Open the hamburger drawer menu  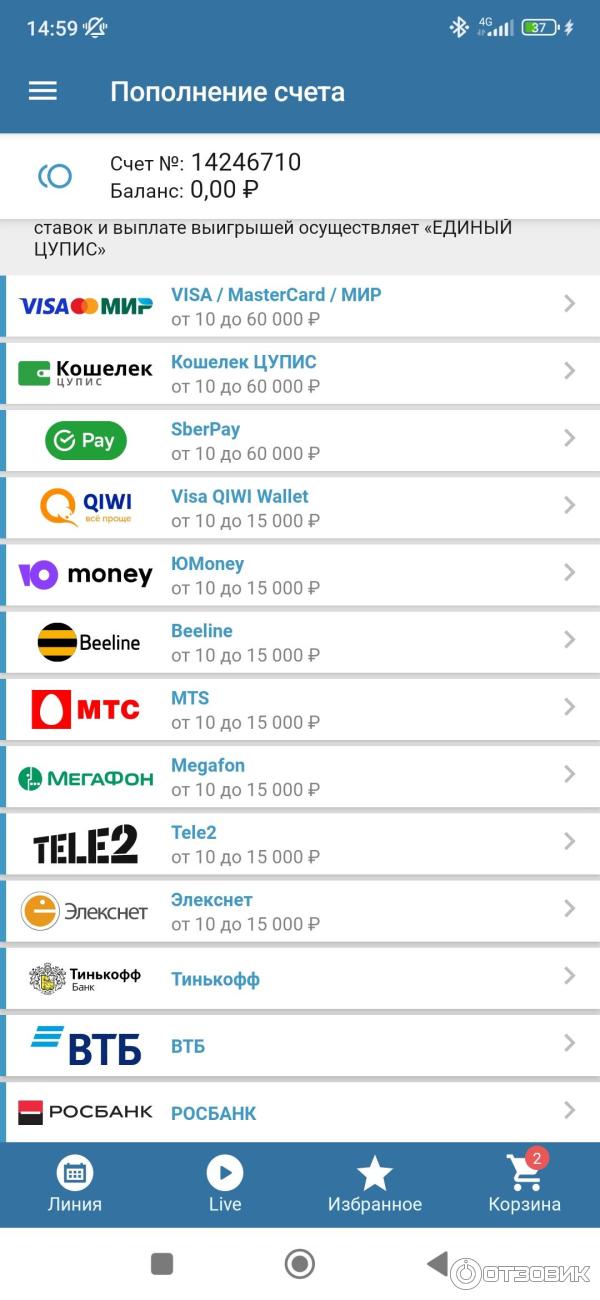pos(42,91)
